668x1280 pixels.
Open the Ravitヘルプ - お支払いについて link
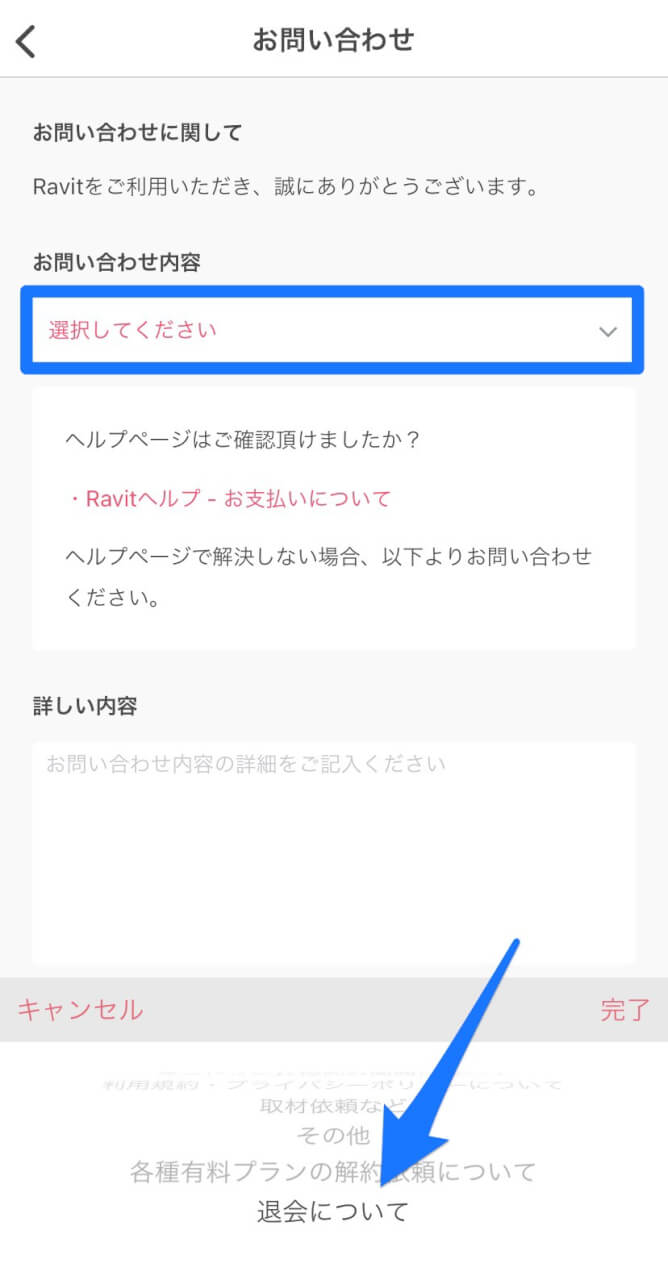[x=229, y=498]
